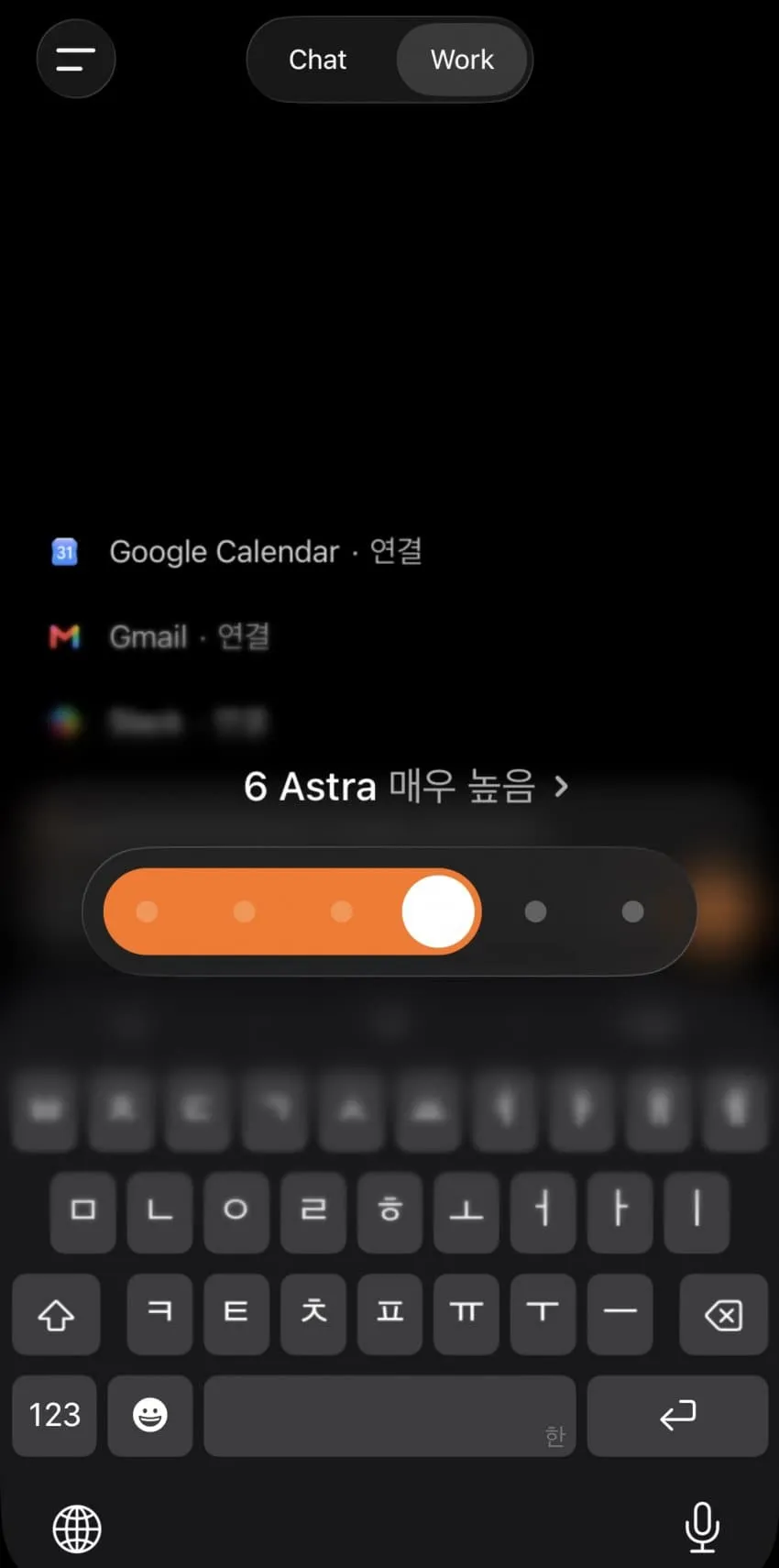Open the drawer menu button
The image size is (779, 1568).
tap(76, 60)
